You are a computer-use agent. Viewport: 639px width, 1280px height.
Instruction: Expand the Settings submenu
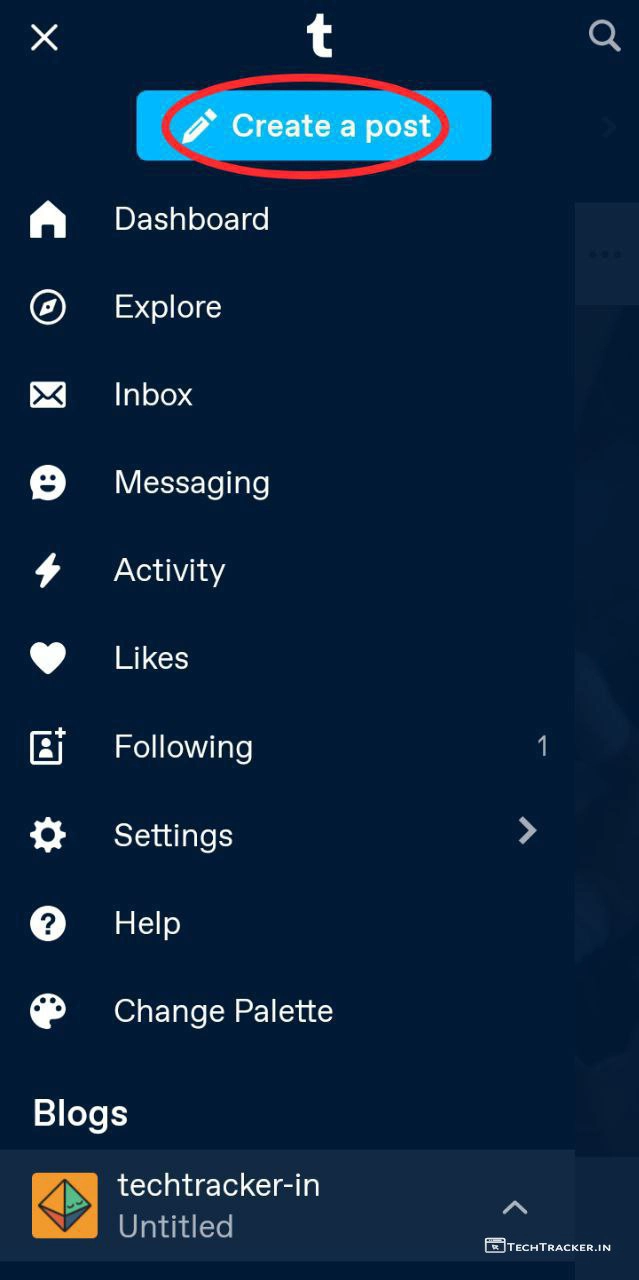[x=526, y=832]
